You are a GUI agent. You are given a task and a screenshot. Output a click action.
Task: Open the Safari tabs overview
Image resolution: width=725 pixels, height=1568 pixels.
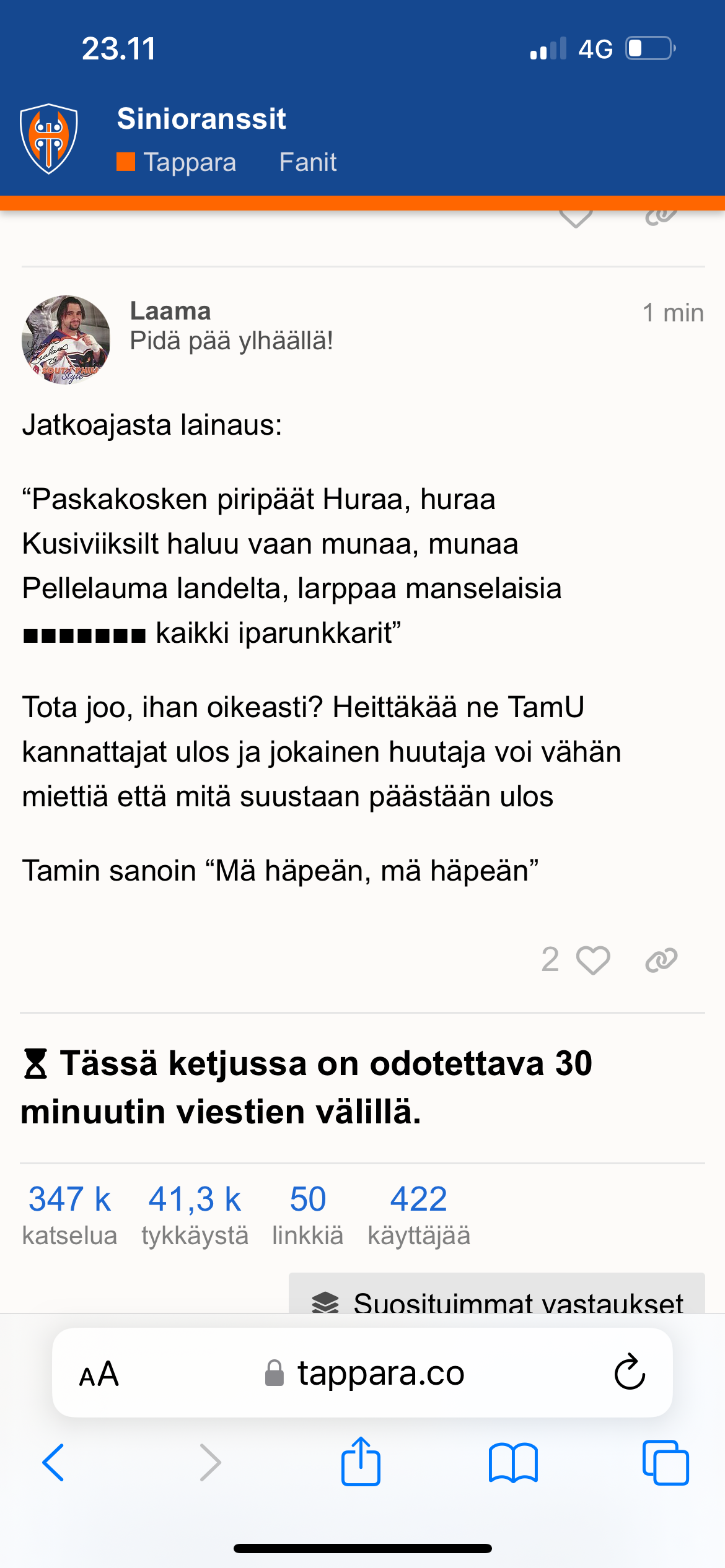click(x=666, y=1463)
